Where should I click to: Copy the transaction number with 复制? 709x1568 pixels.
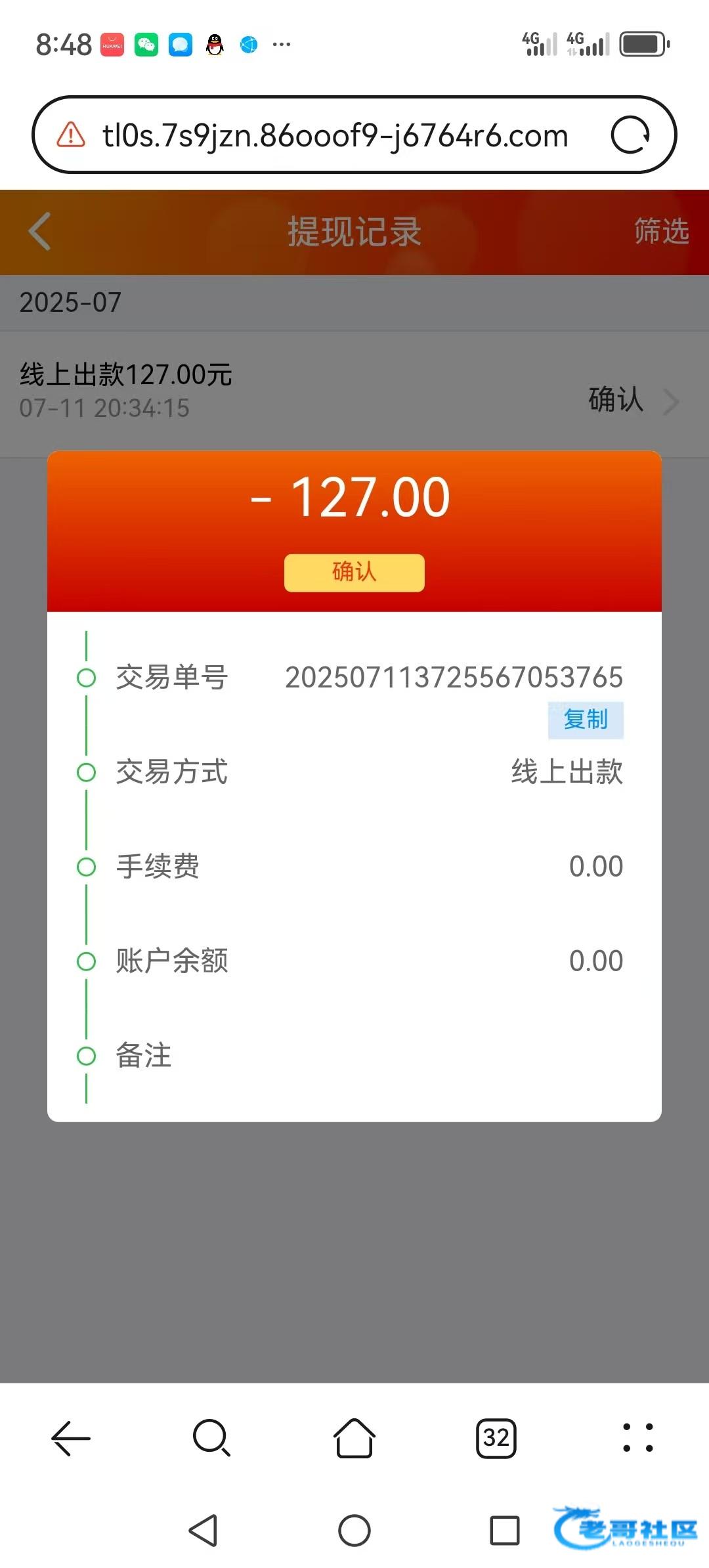pyautogui.click(x=586, y=720)
